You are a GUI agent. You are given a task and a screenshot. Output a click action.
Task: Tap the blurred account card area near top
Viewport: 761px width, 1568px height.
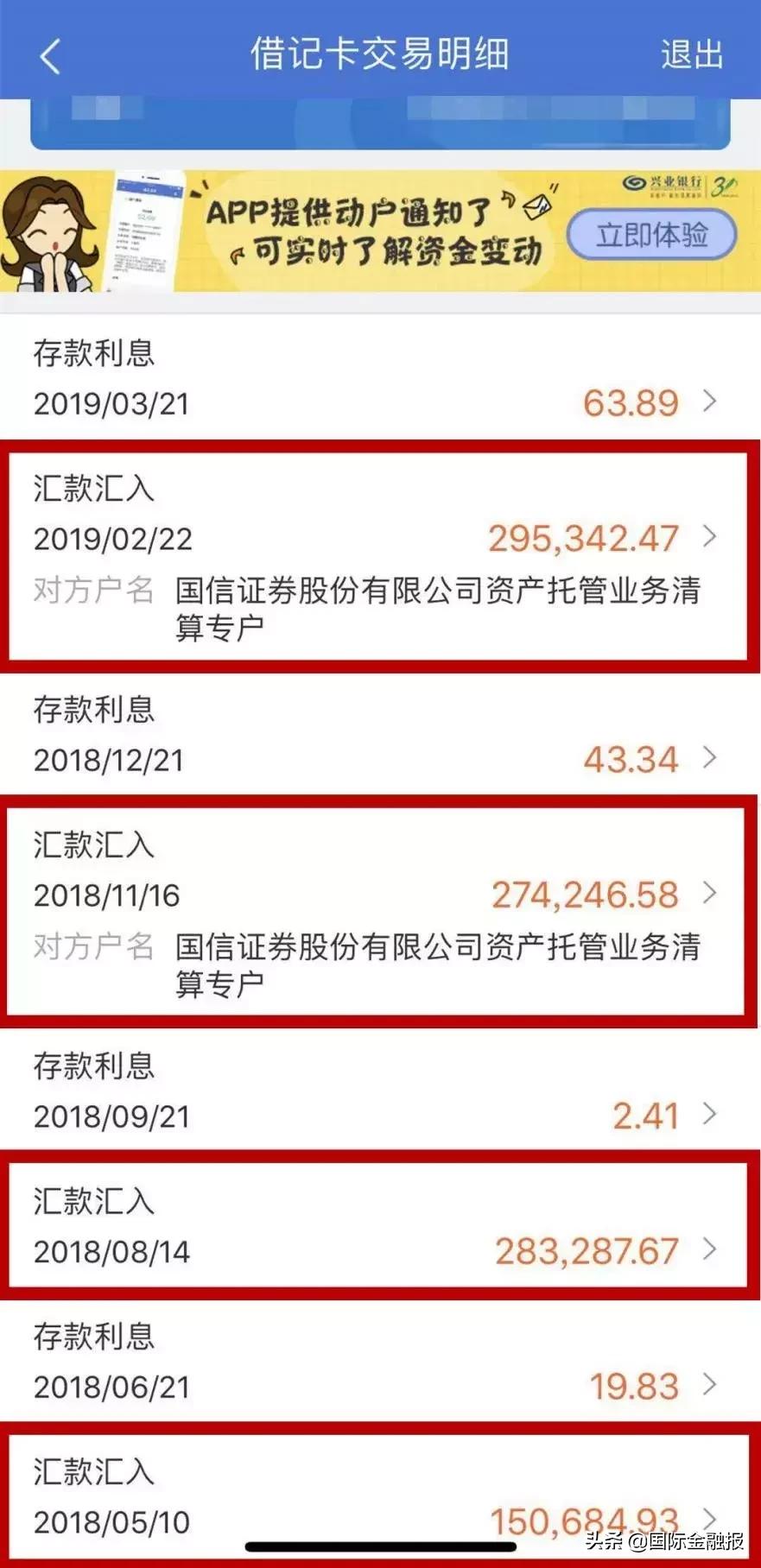(380, 121)
